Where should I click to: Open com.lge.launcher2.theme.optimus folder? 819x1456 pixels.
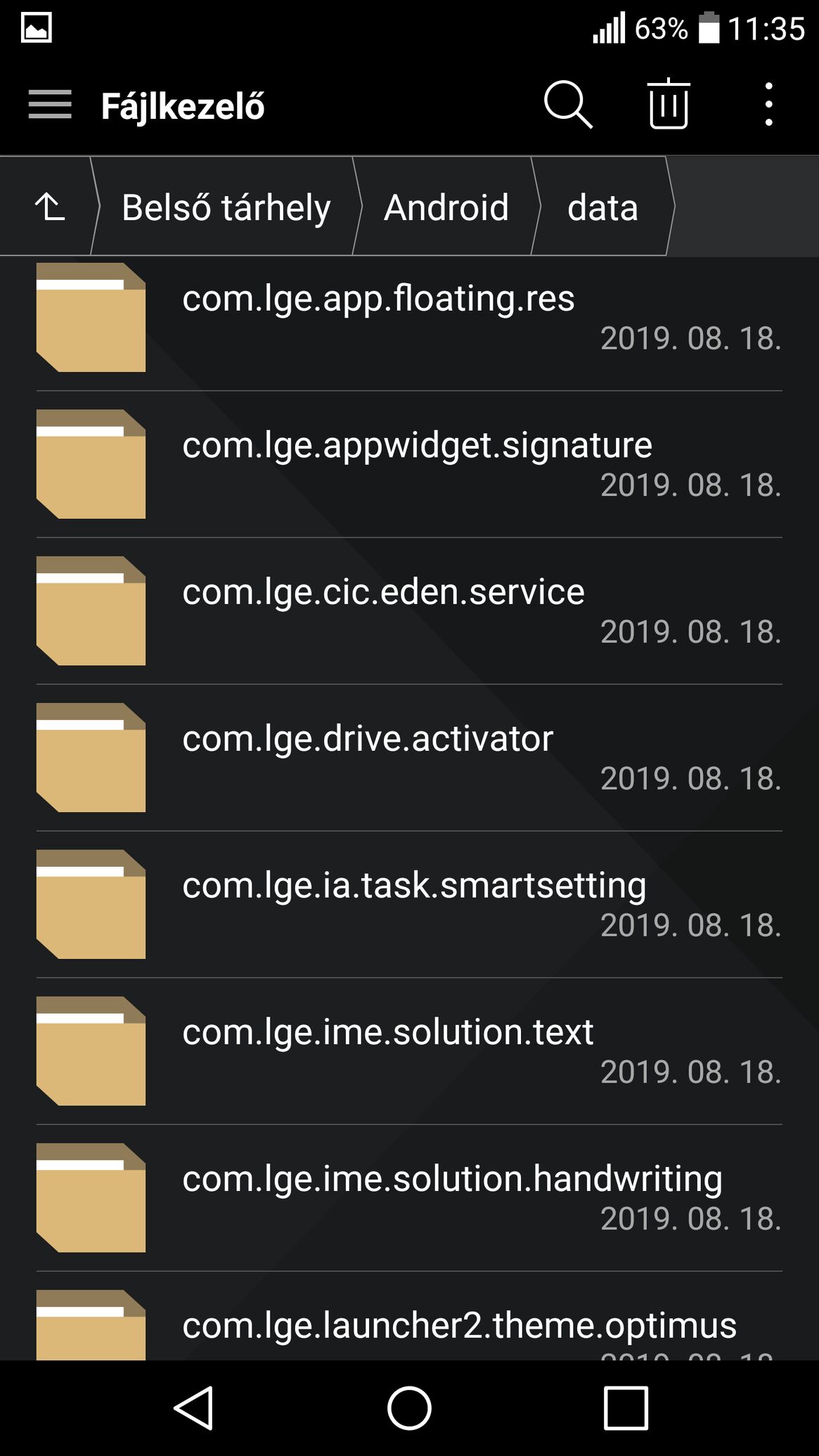tap(409, 1317)
